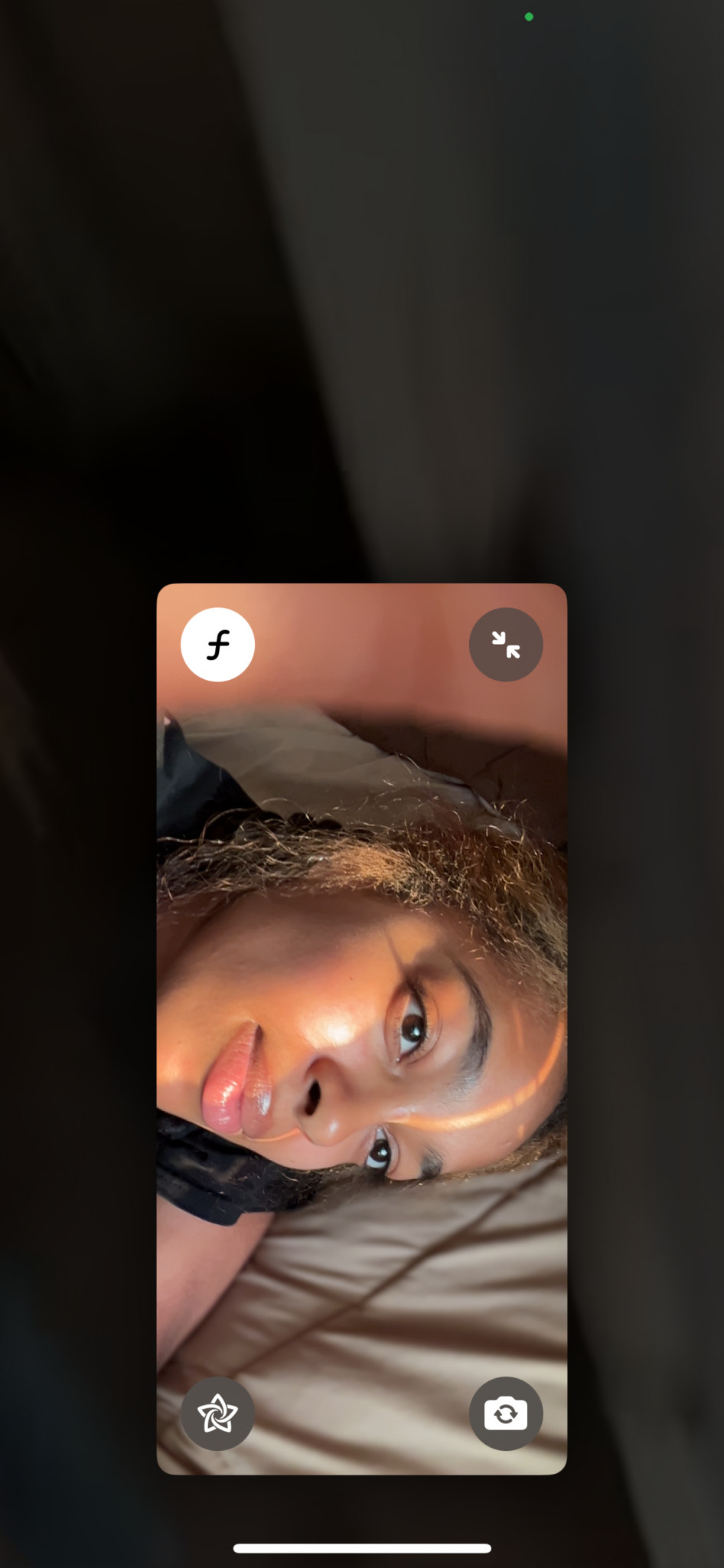Screen dimensions: 724x1568
Task: Minimize the self-view camera tile
Action: click(506, 645)
